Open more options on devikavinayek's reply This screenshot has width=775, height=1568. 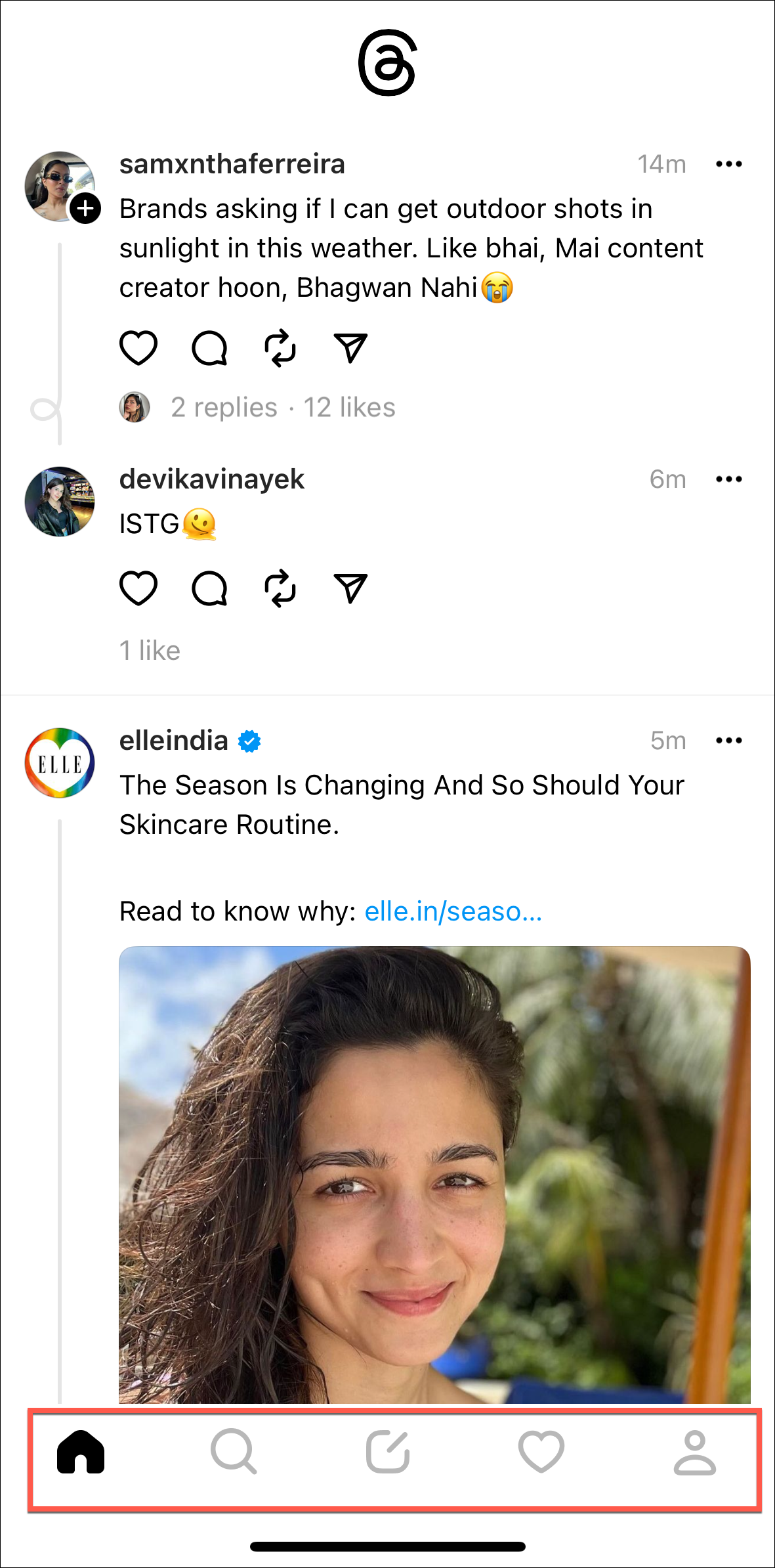728,479
